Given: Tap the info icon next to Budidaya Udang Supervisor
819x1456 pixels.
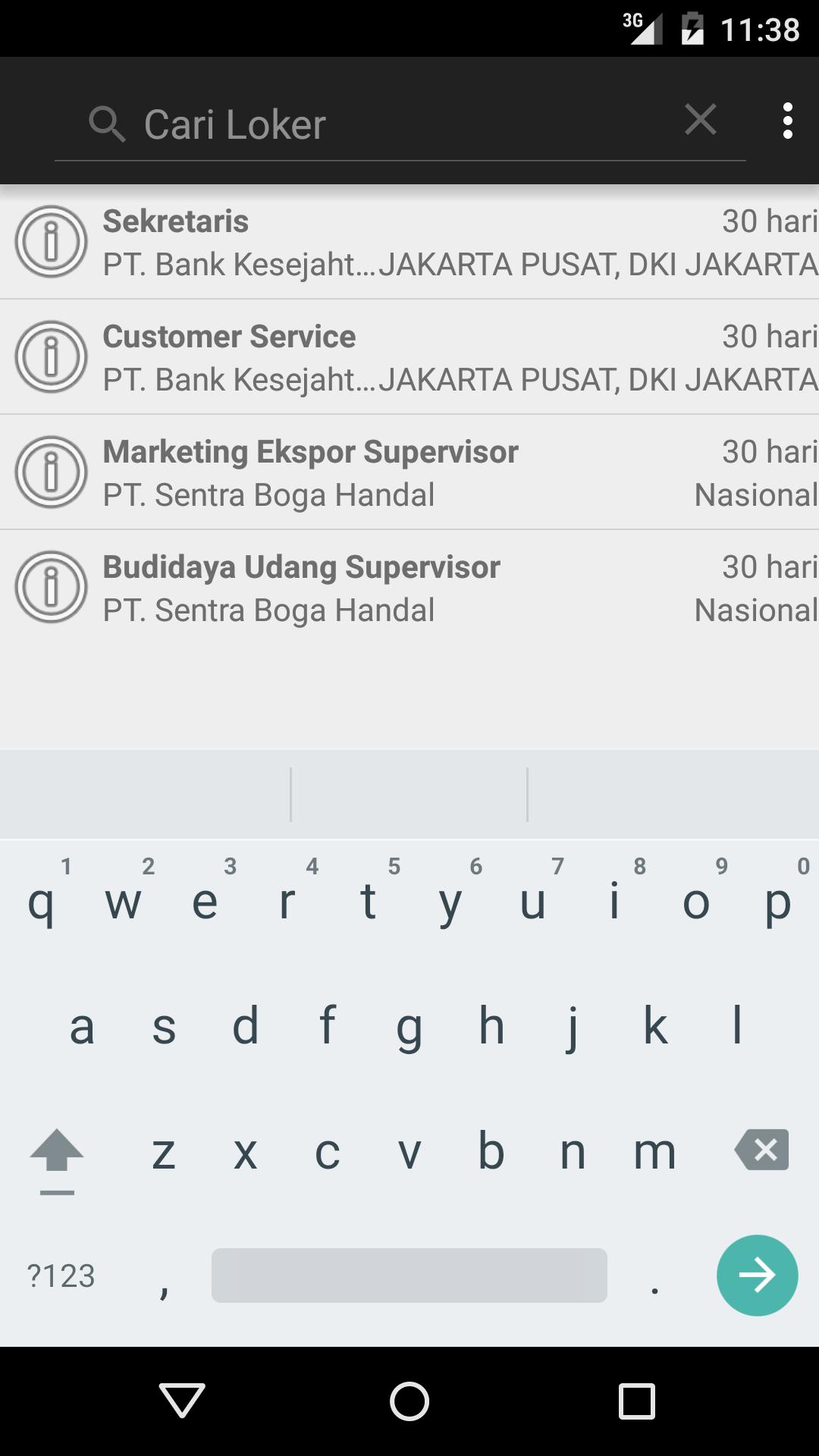Looking at the screenshot, I should (x=50, y=587).
